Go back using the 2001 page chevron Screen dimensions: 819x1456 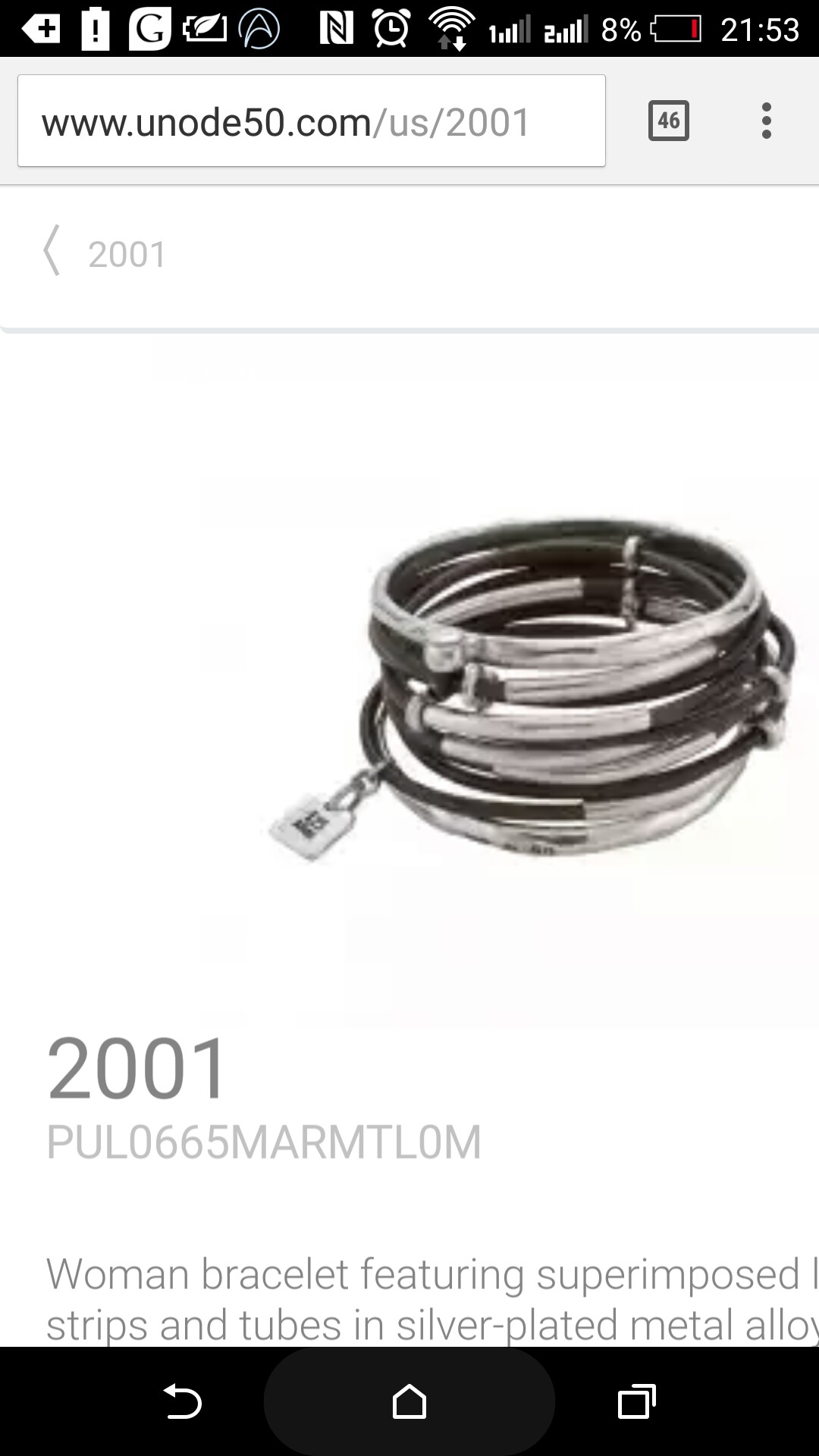[52, 251]
